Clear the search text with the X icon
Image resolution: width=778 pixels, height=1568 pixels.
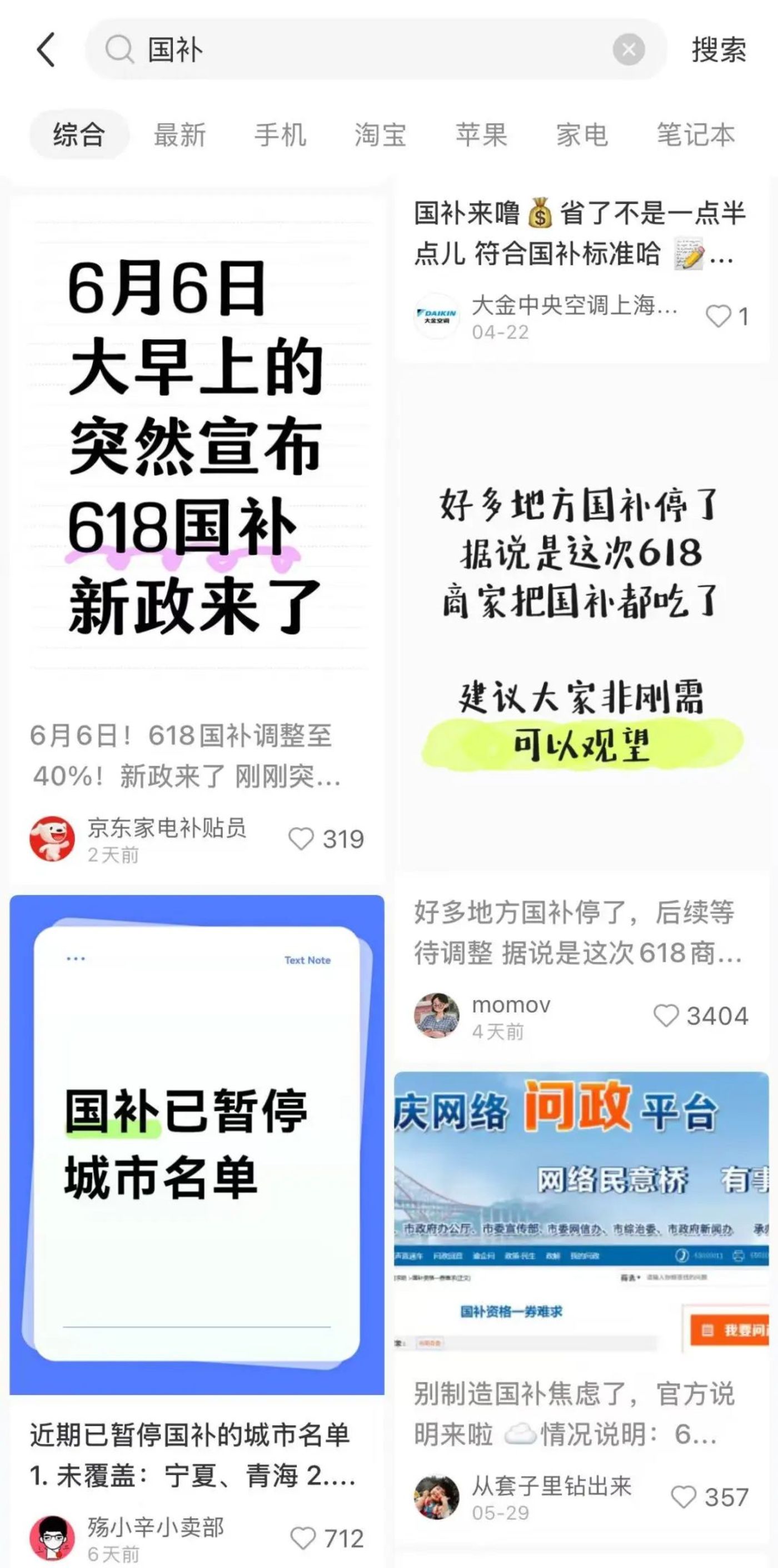click(x=629, y=49)
